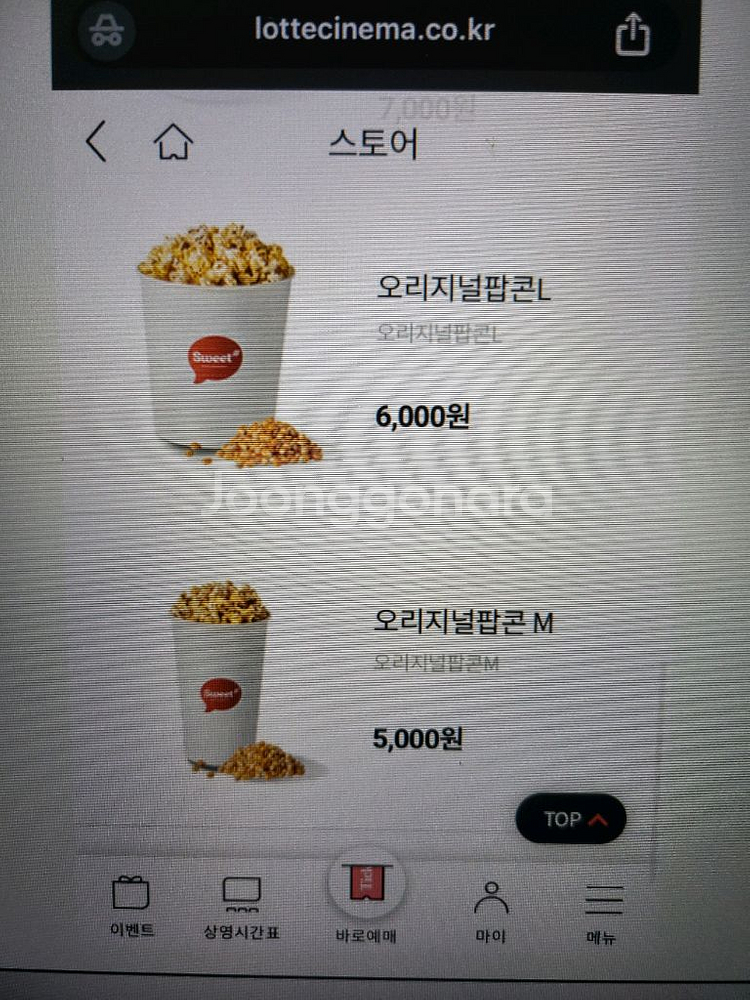750x1000 pixels.
Task: Tap the back arrow next to home
Action: click(96, 142)
